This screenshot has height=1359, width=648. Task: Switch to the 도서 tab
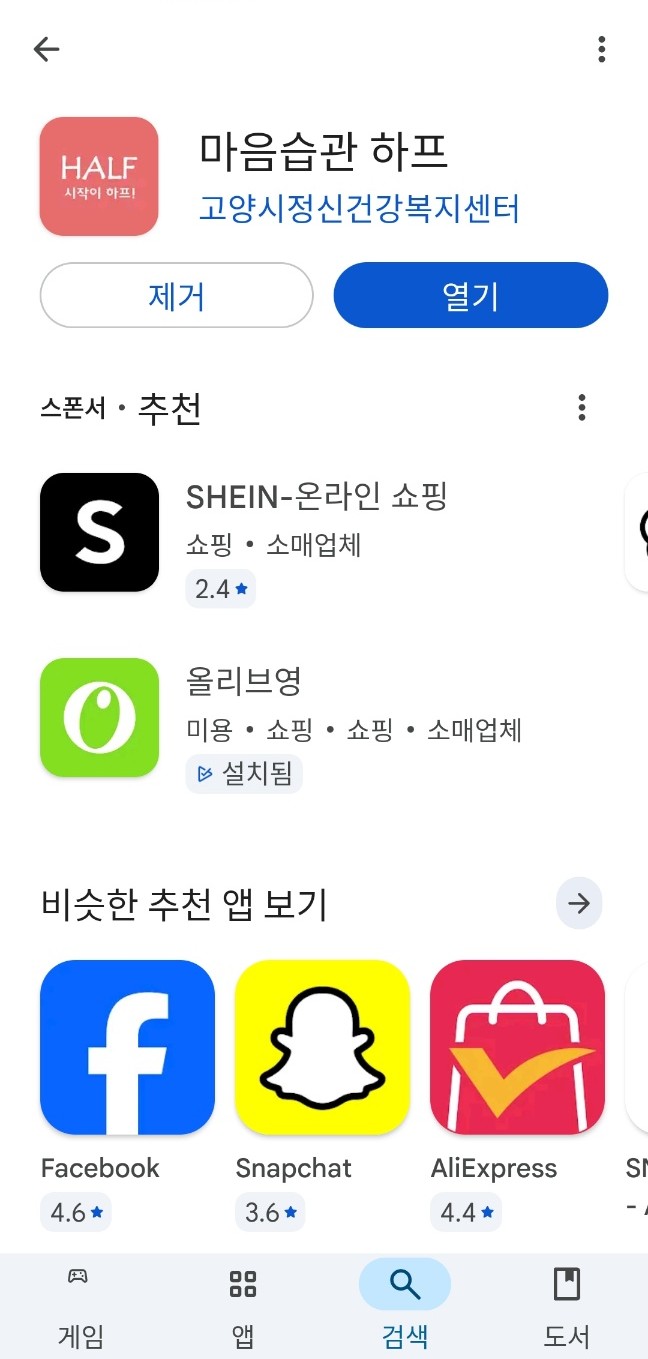pyautogui.click(x=567, y=1306)
